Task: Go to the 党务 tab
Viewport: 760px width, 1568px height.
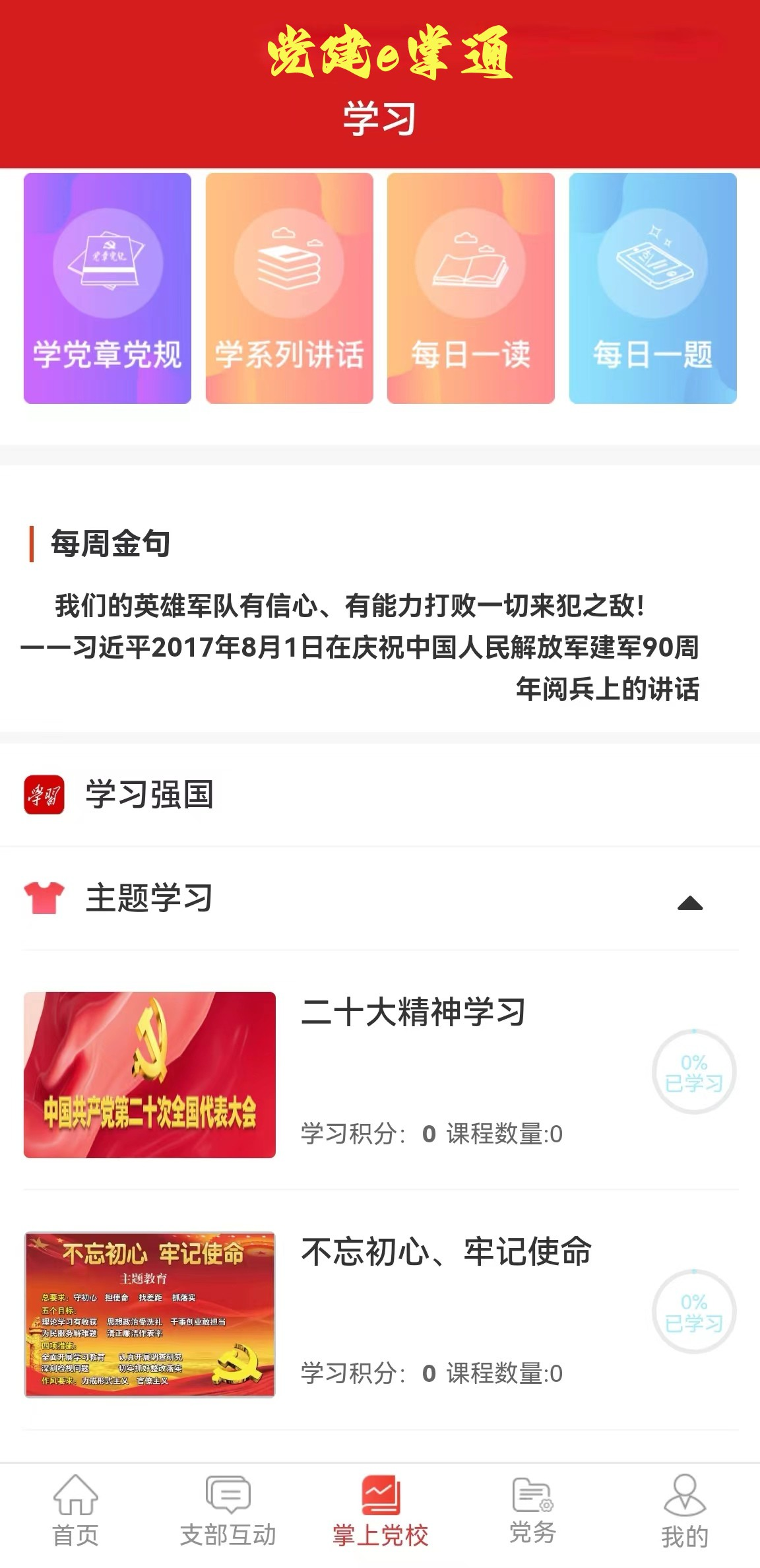Action: [532, 1511]
